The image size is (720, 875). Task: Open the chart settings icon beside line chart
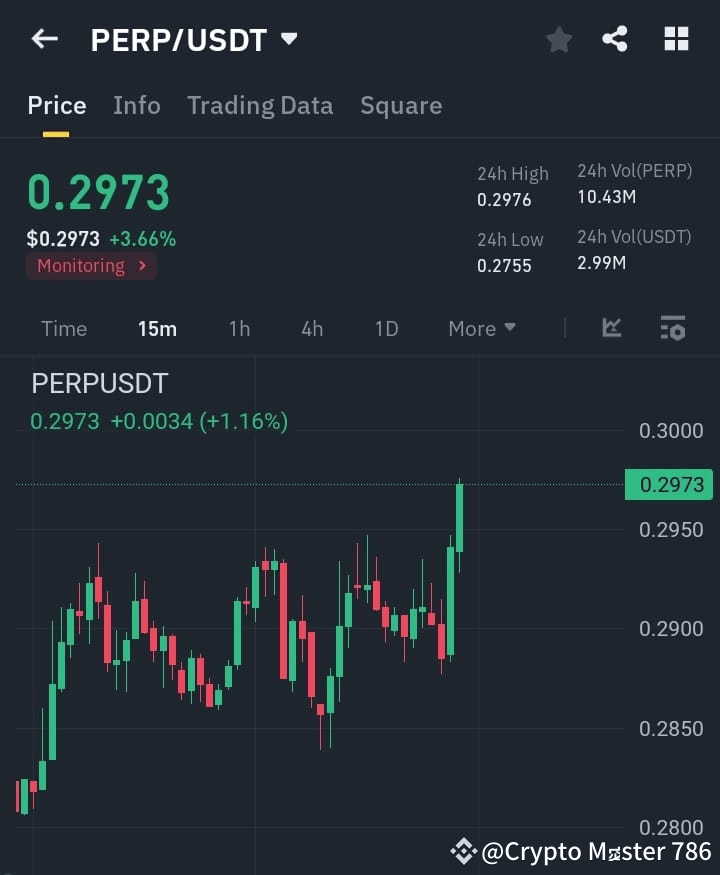672,328
